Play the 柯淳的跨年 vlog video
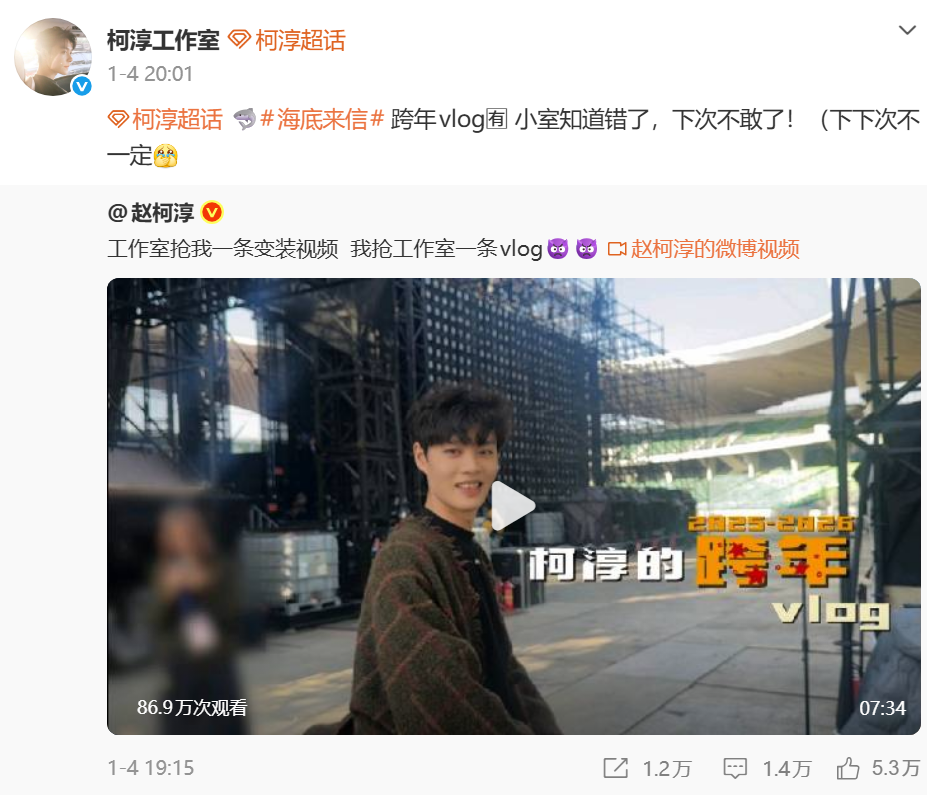The width and height of the screenshot is (927, 795). click(513, 505)
